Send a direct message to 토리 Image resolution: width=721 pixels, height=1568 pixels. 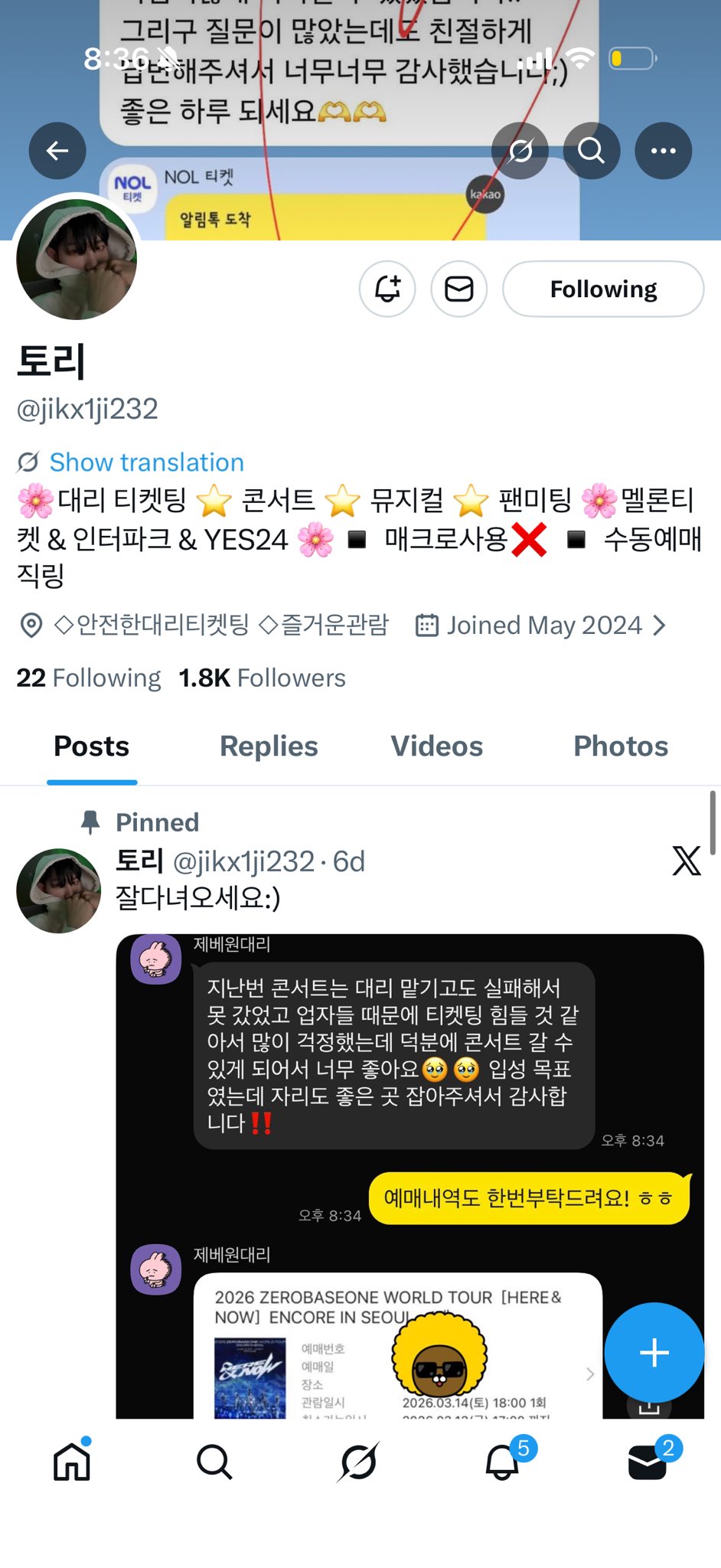(459, 289)
